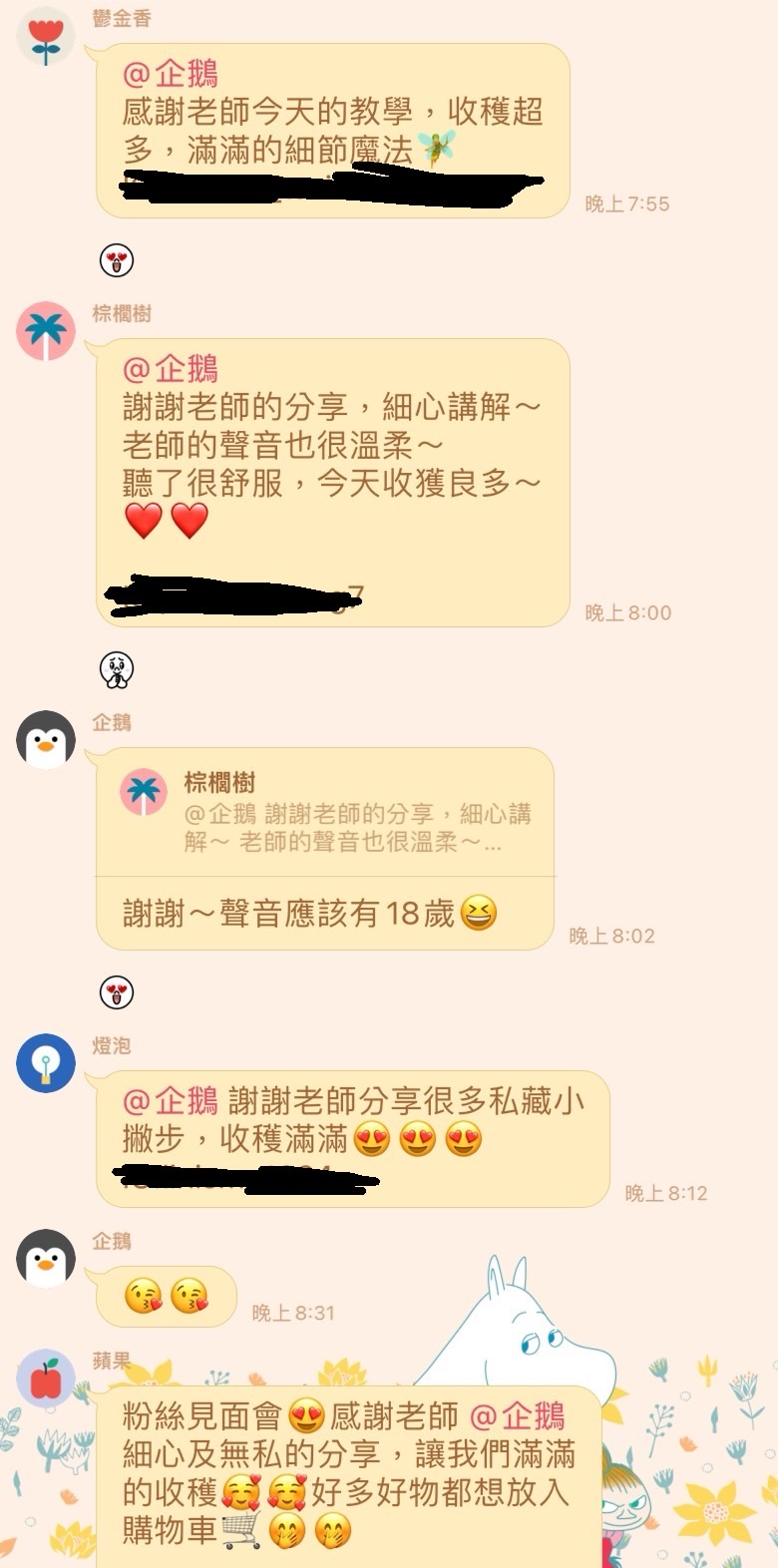Tap the @企鵝 mention in 棕櫚樹's message
The width and height of the screenshot is (778, 1568).
pyautogui.click(x=170, y=369)
